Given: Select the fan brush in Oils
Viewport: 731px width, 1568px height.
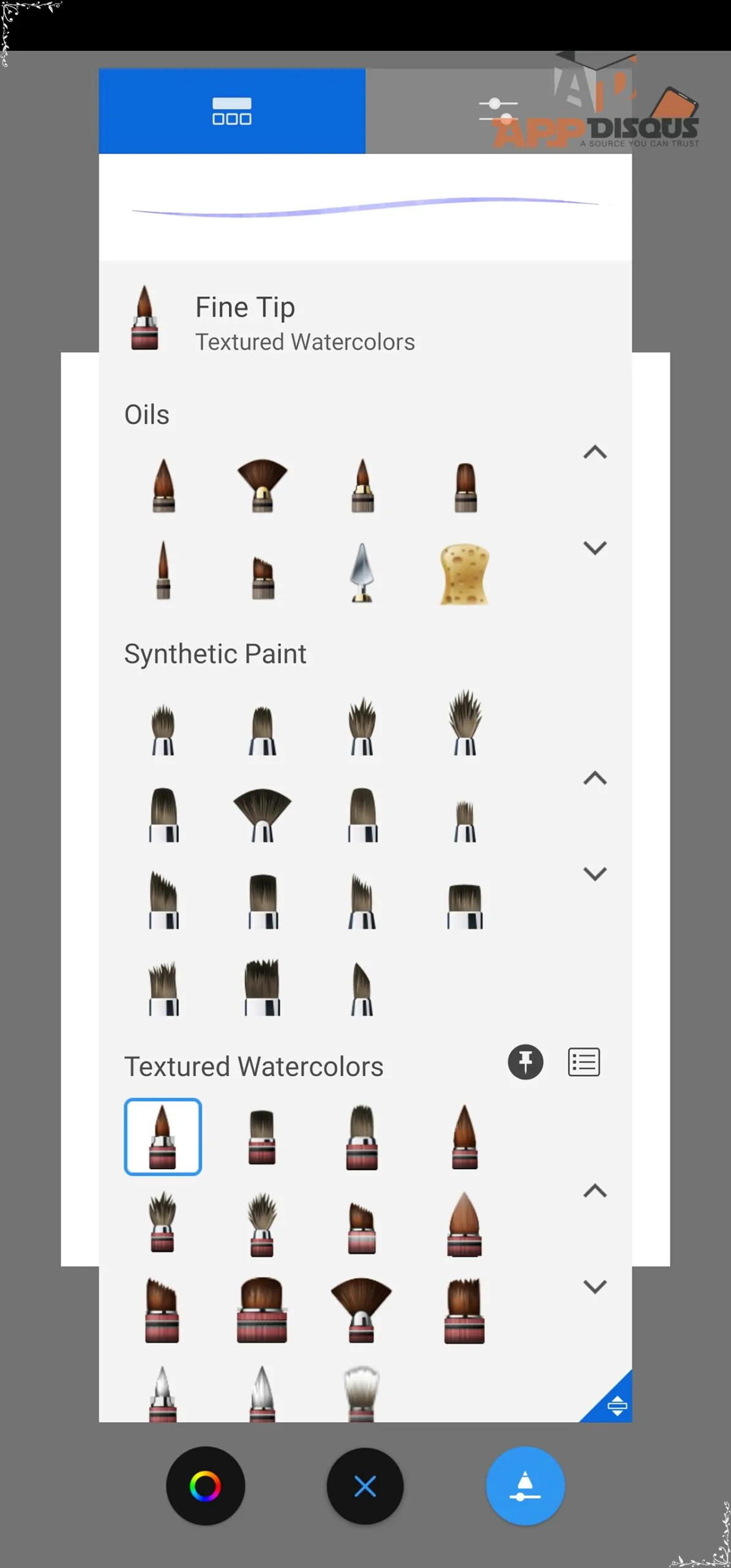Looking at the screenshot, I should (262, 485).
